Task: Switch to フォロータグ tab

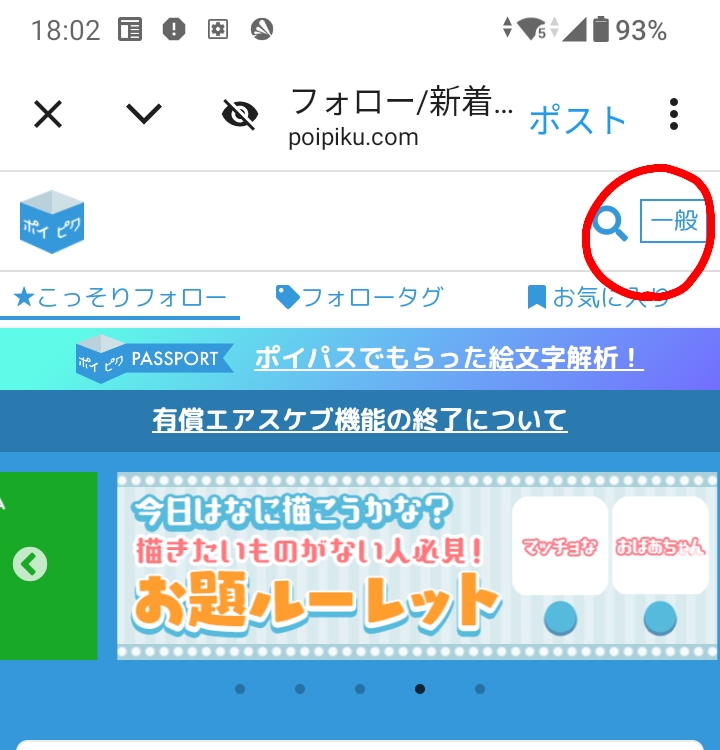Action: pyautogui.click(x=360, y=297)
